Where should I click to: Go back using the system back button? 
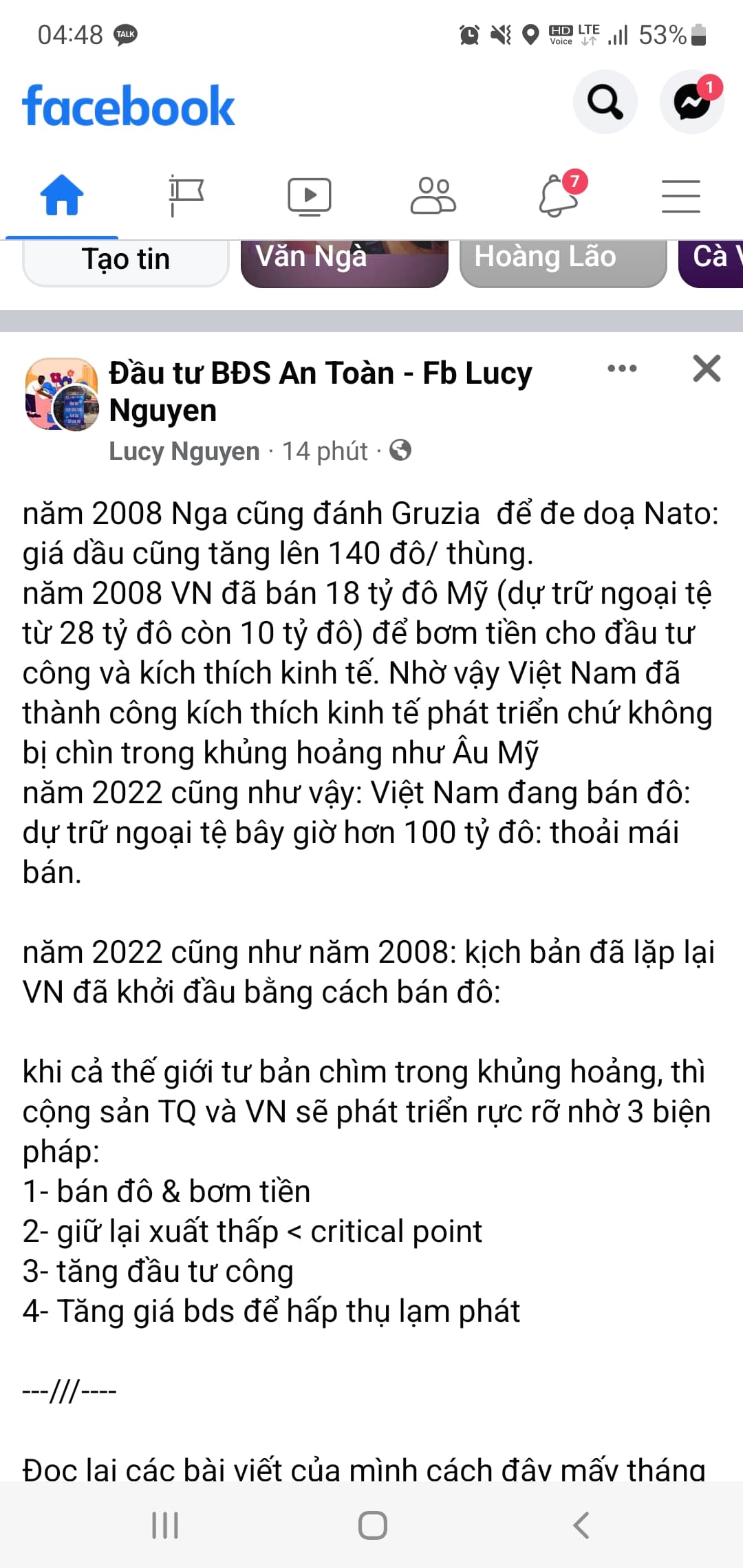coord(581,1525)
